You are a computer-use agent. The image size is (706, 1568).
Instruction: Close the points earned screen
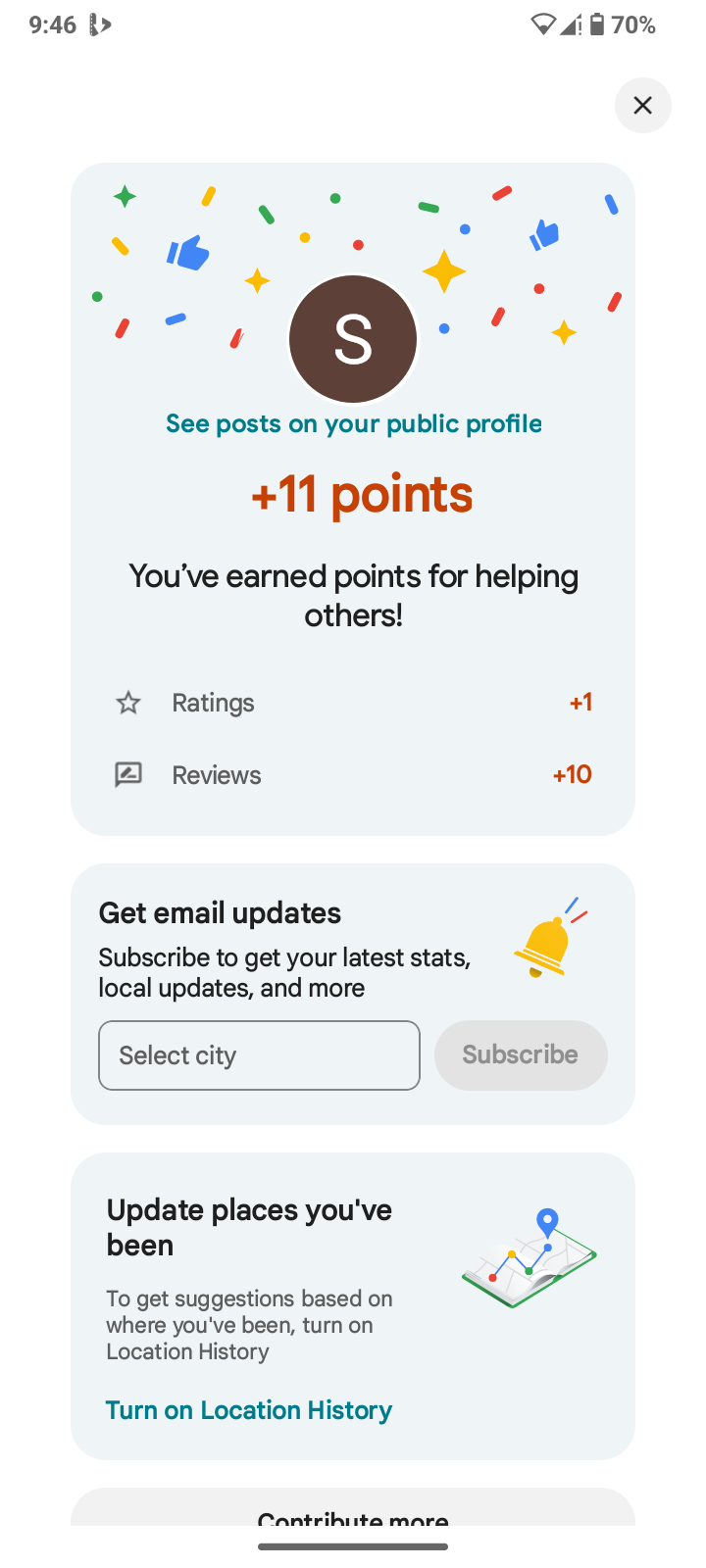point(642,105)
